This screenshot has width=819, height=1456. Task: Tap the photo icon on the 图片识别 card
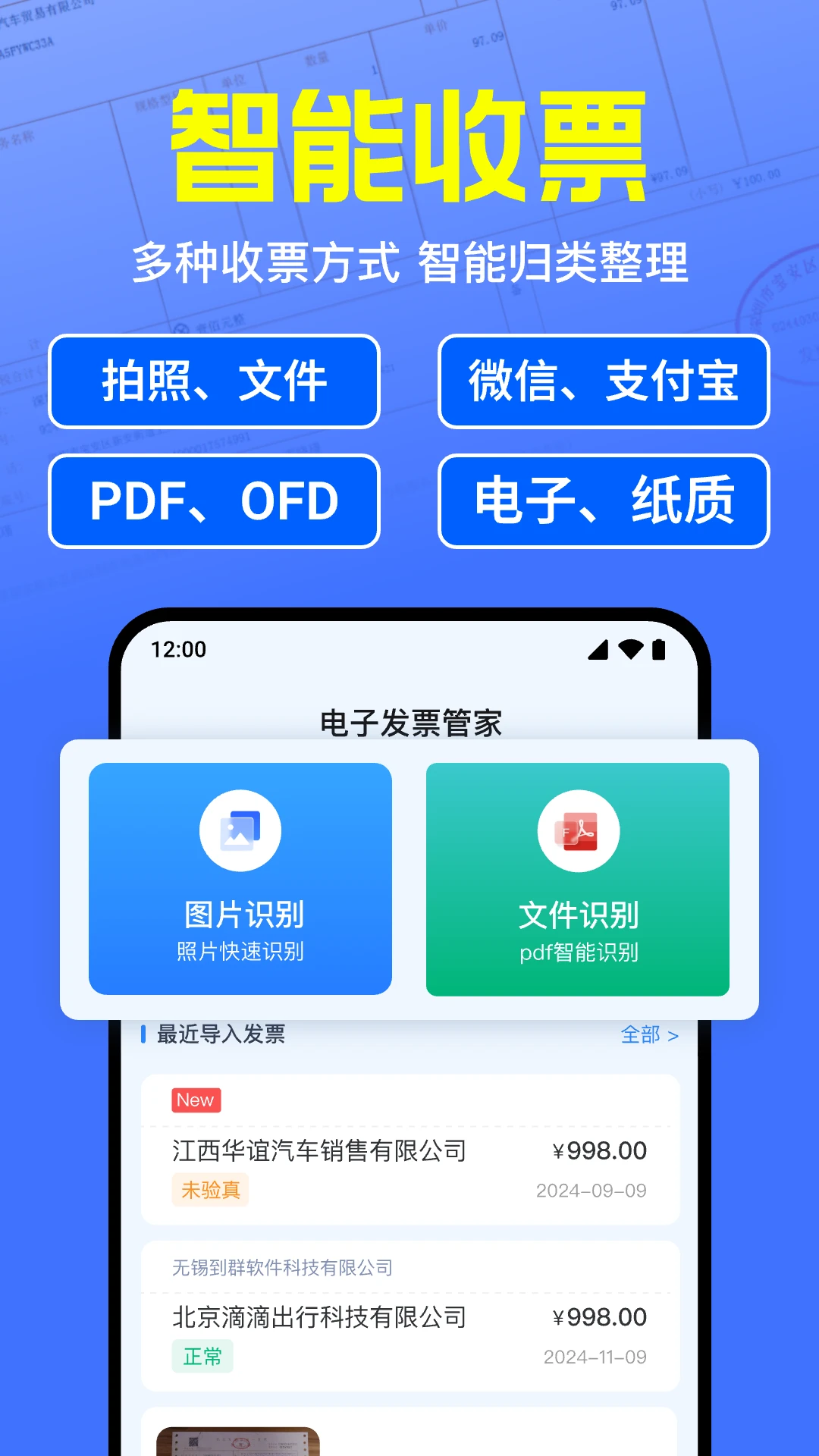click(x=240, y=829)
